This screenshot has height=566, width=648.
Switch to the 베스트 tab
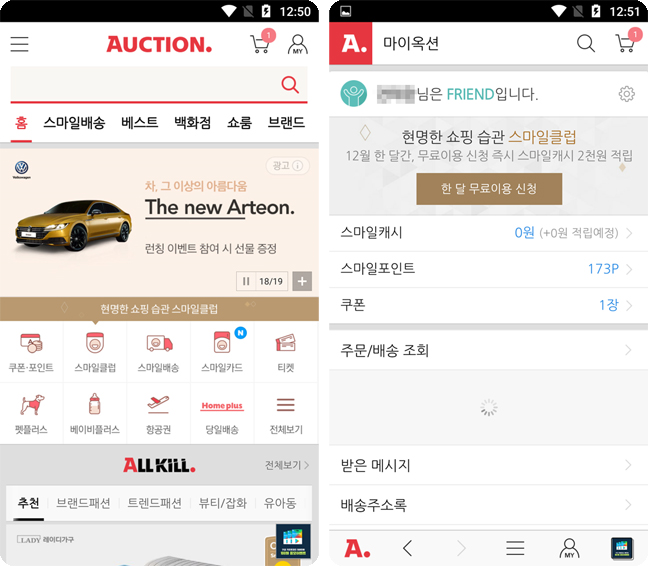click(139, 123)
